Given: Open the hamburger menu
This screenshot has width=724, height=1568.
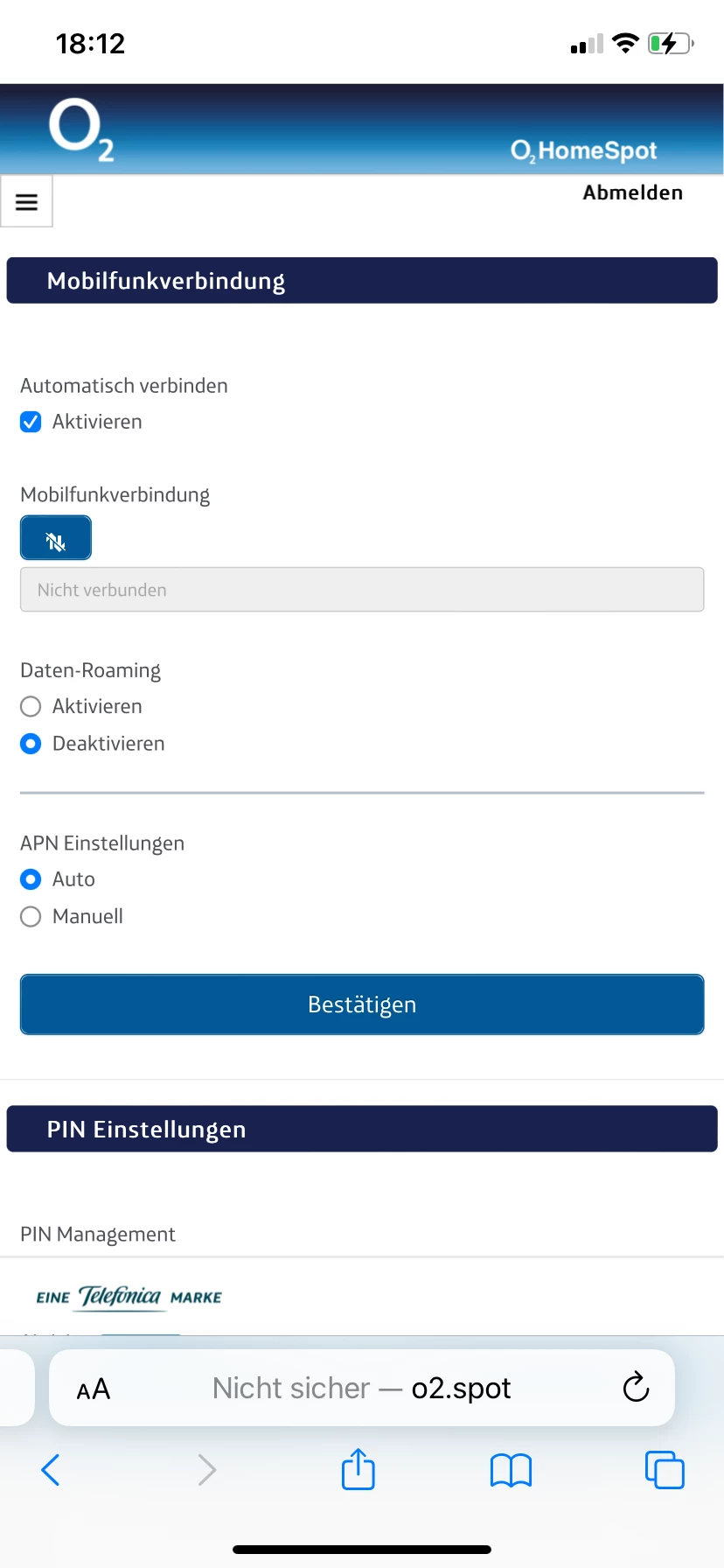Looking at the screenshot, I should [26, 202].
